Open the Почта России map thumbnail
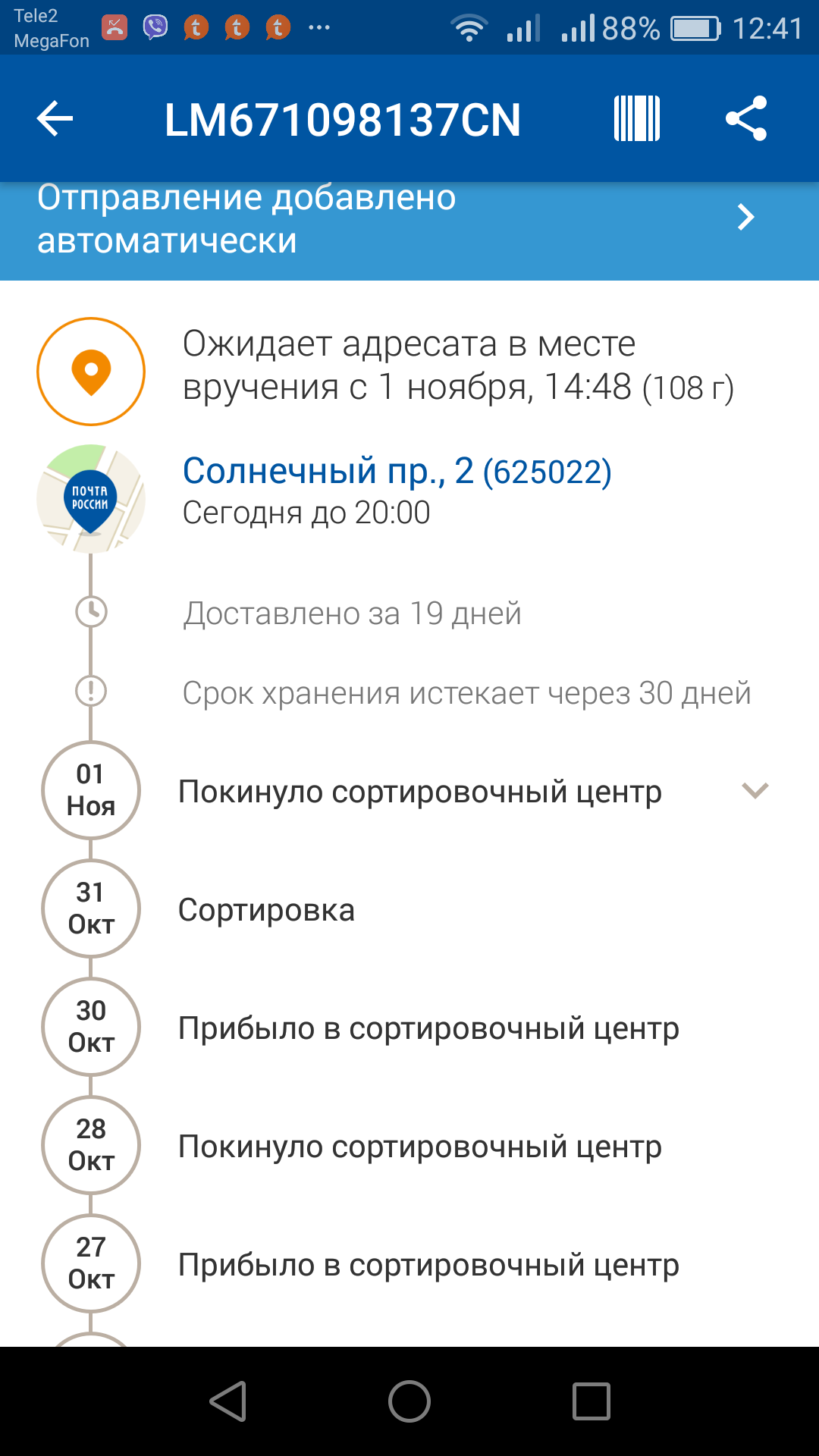Viewport: 819px width, 1456px height. (91, 498)
